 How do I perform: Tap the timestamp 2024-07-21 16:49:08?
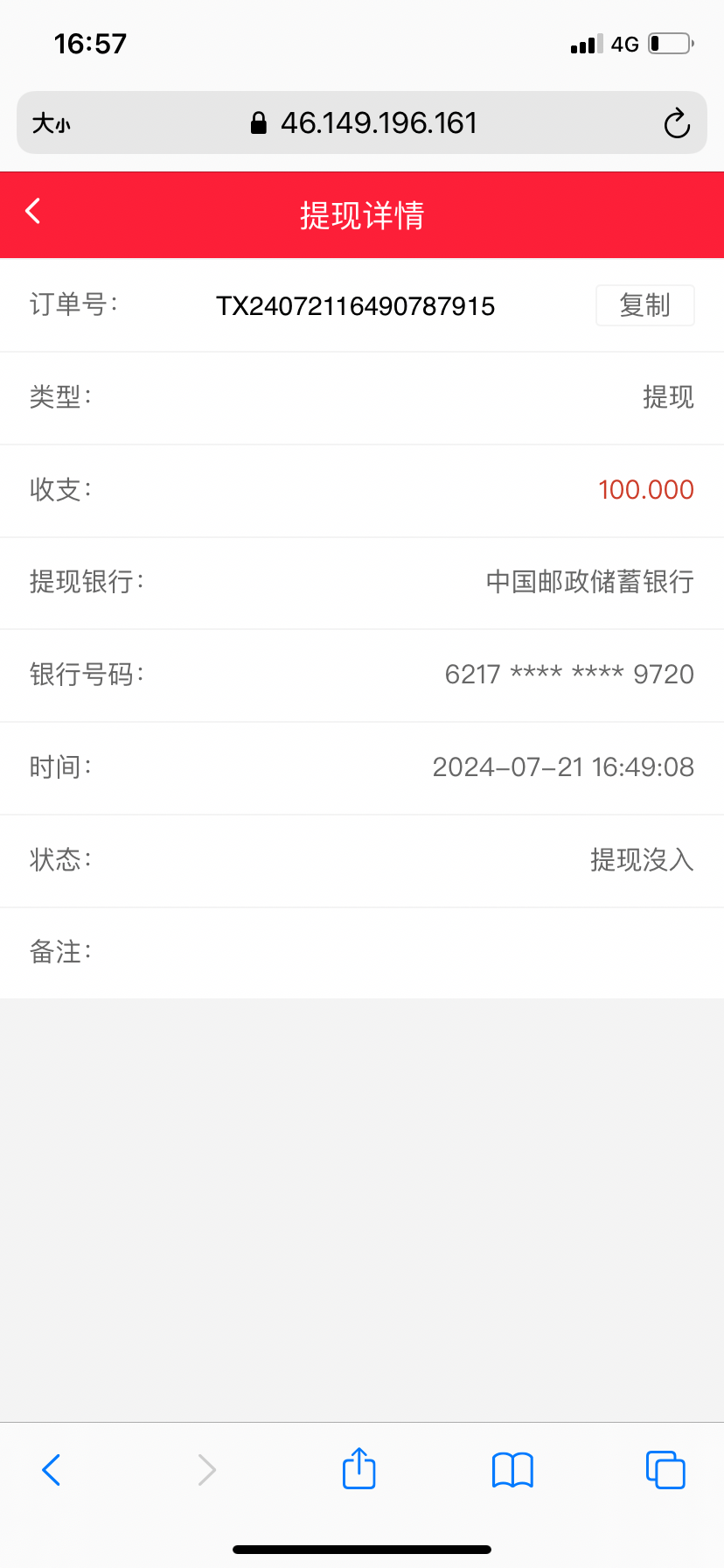click(562, 767)
